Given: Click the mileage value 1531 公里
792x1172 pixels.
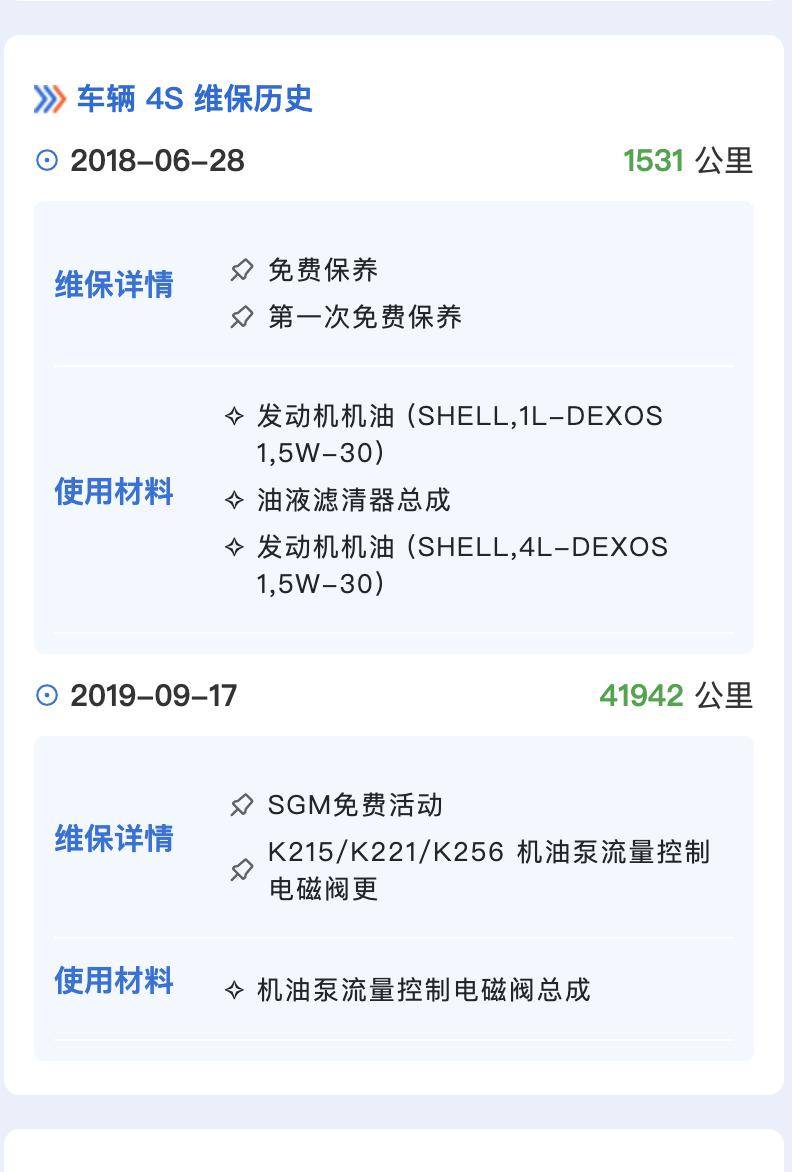Looking at the screenshot, I should pos(688,160).
